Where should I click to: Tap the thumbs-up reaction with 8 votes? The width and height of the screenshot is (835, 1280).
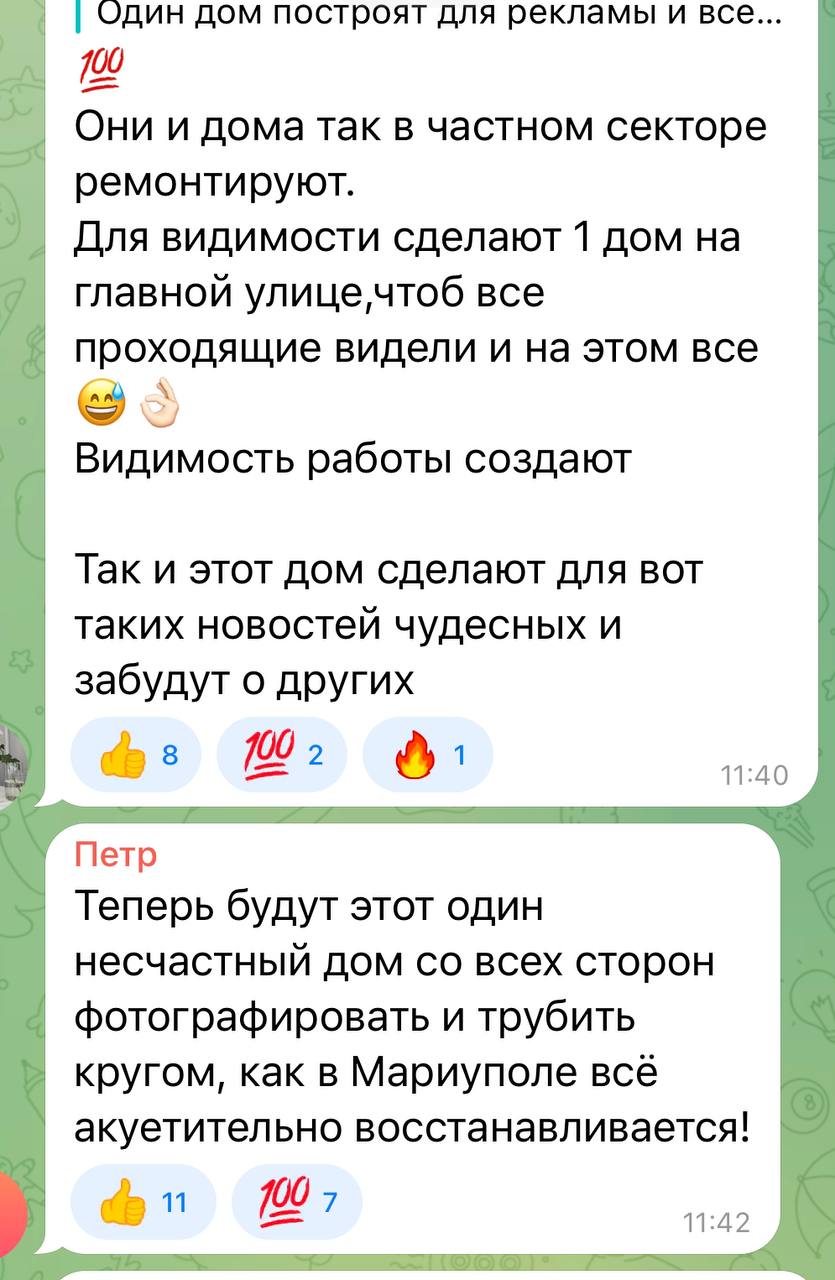[x=135, y=757]
